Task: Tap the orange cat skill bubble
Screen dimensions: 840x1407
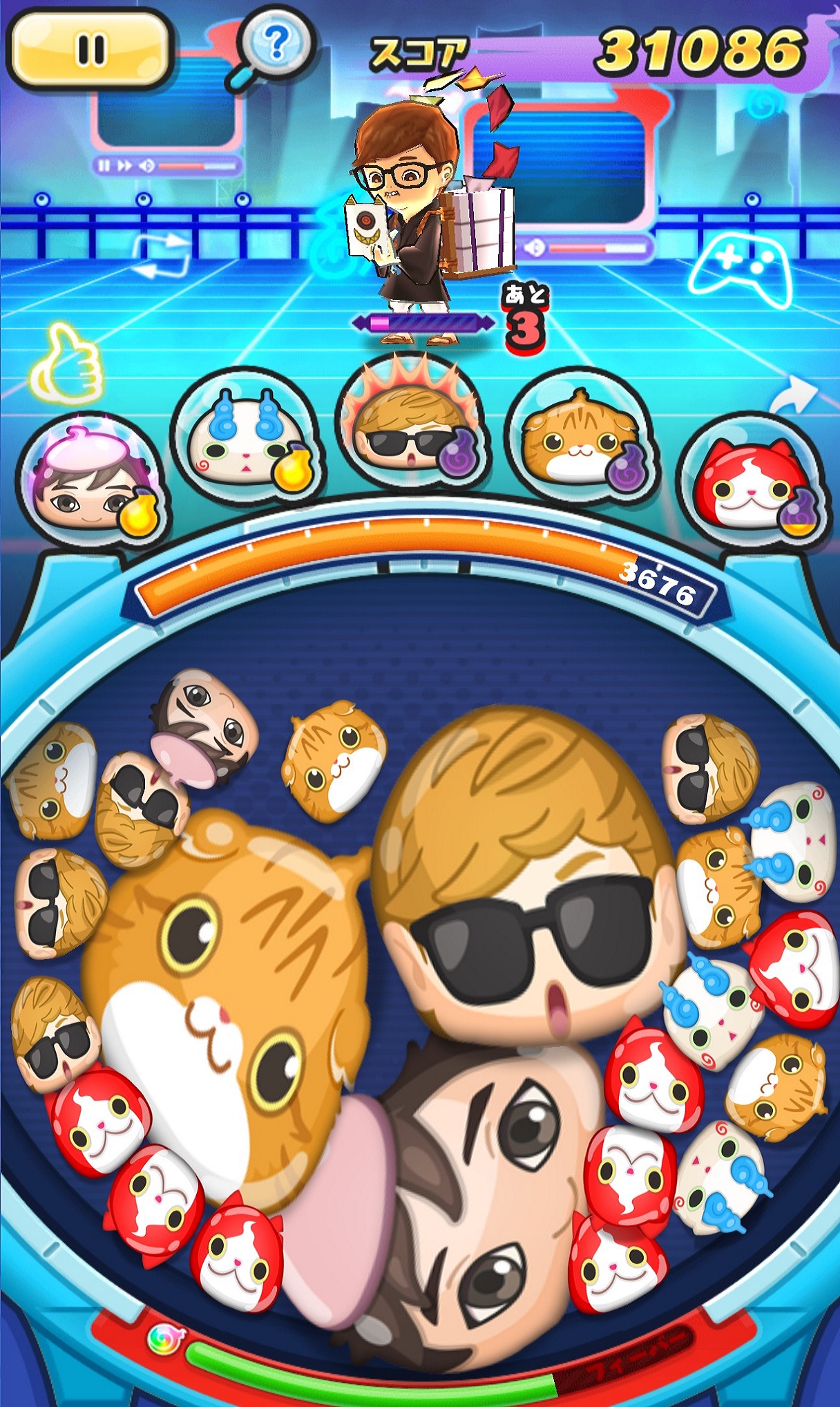Action: [x=579, y=435]
